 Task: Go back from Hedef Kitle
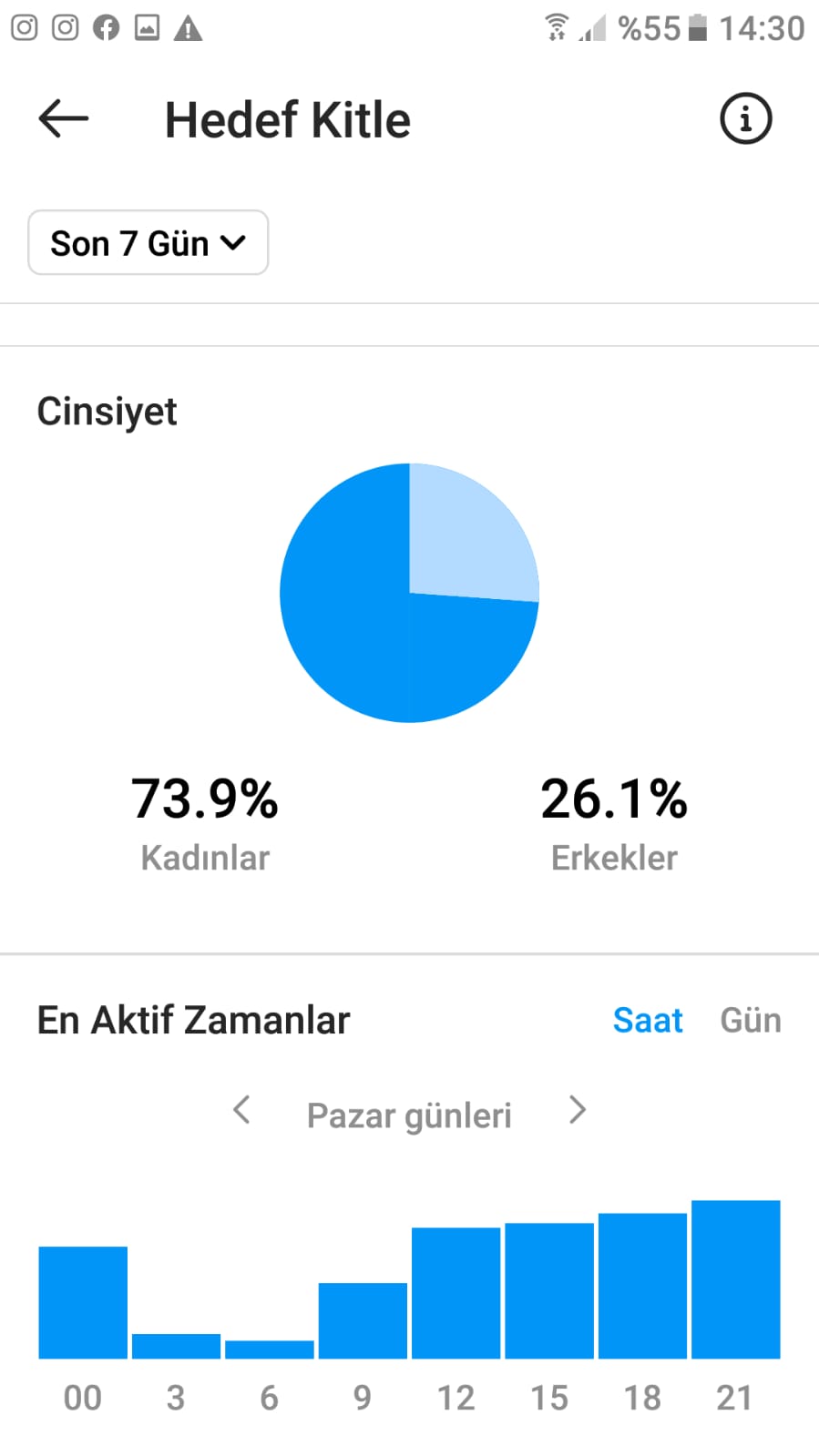click(x=64, y=119)
